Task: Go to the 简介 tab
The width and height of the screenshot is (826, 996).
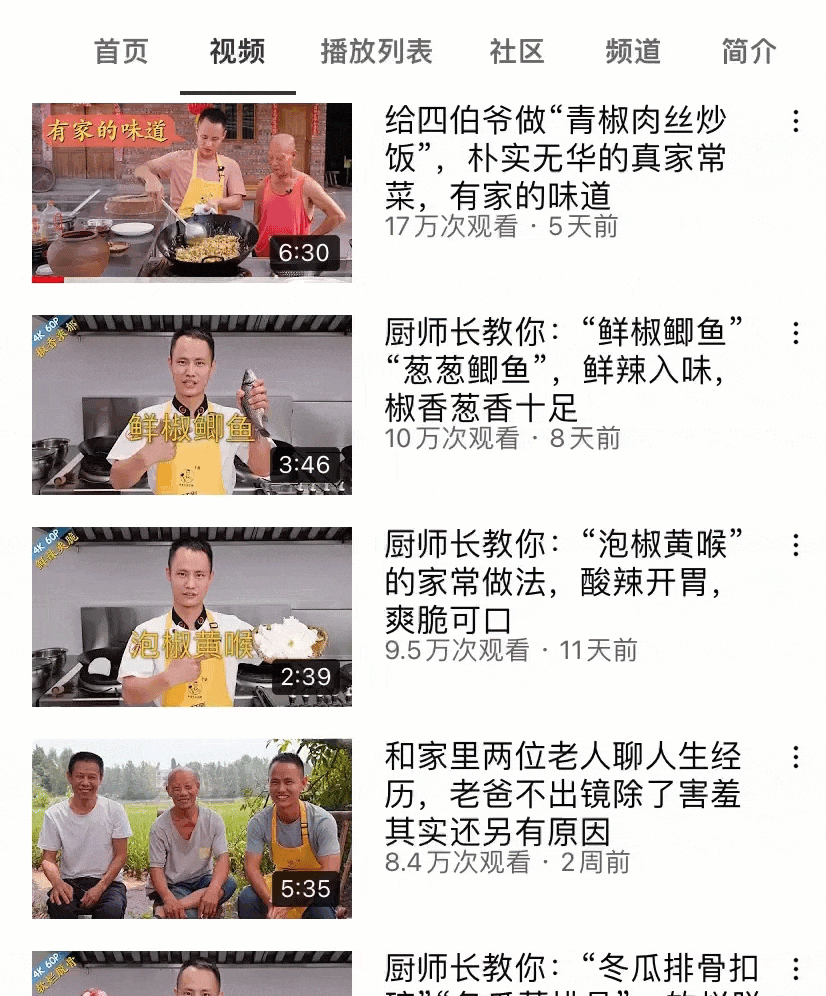Action: tap(749, 51)
